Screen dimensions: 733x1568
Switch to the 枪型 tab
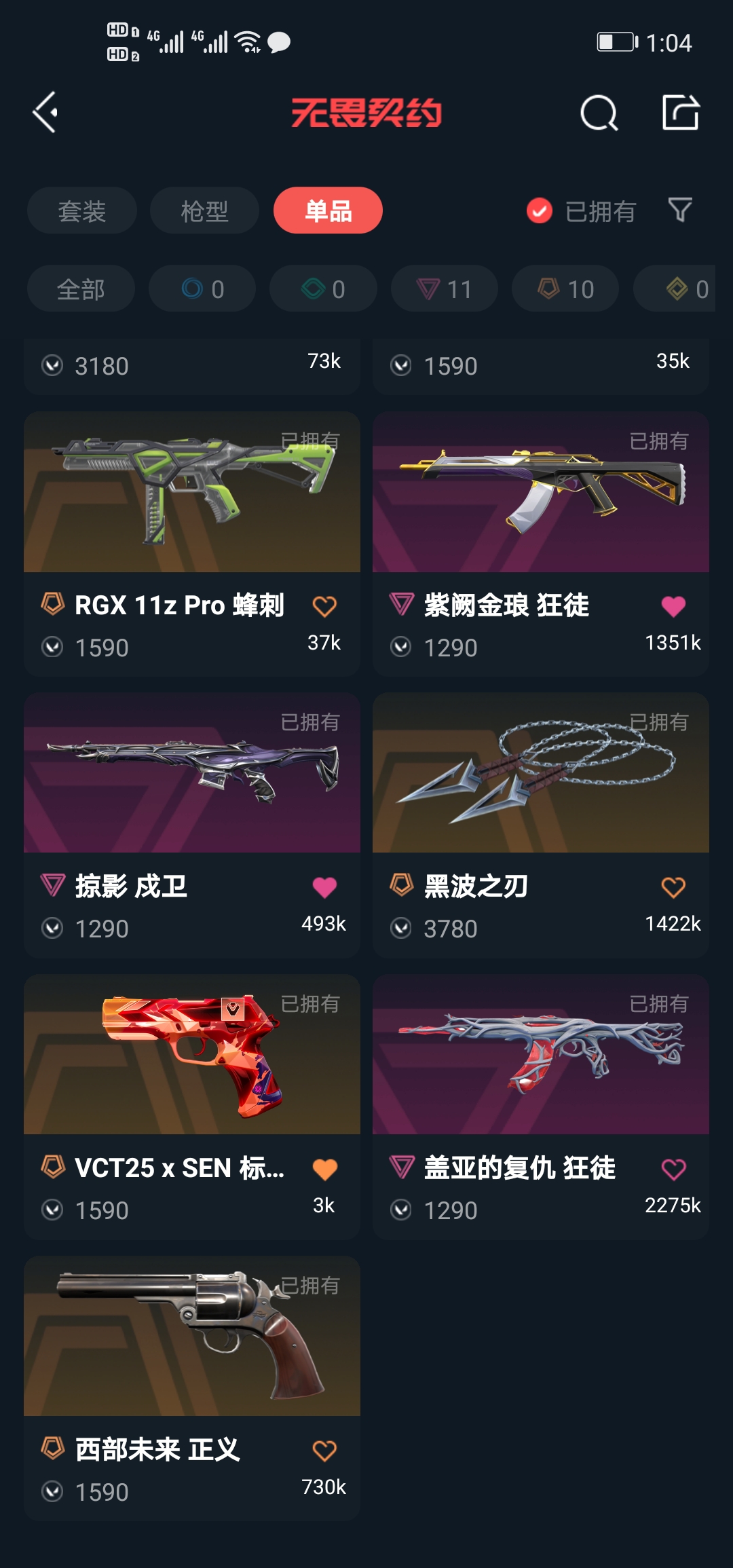(x=204, y=210)
